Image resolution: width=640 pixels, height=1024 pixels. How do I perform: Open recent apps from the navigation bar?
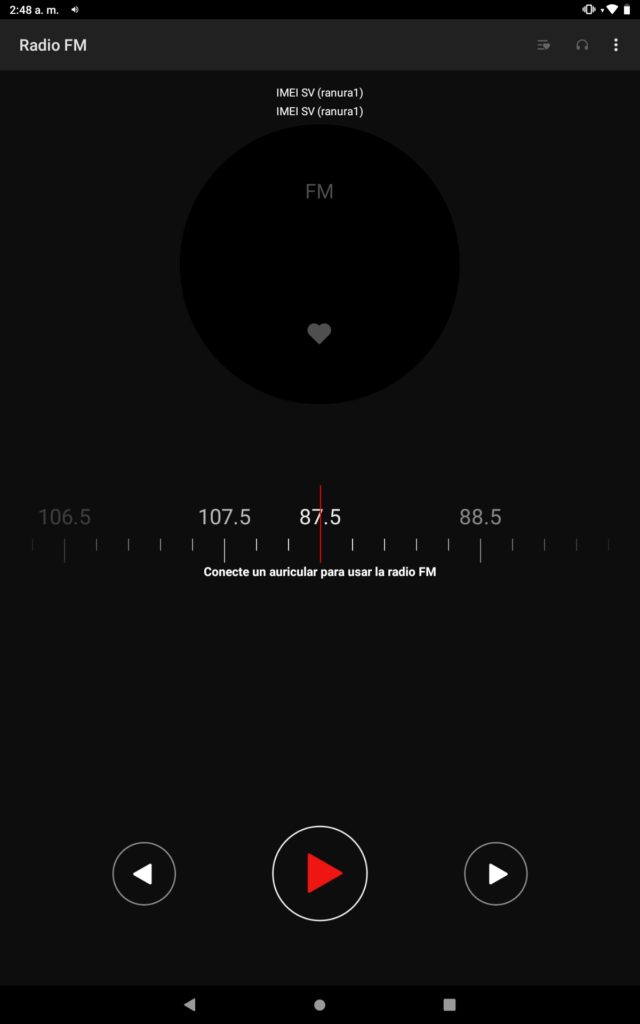(x=449, y=1004)
